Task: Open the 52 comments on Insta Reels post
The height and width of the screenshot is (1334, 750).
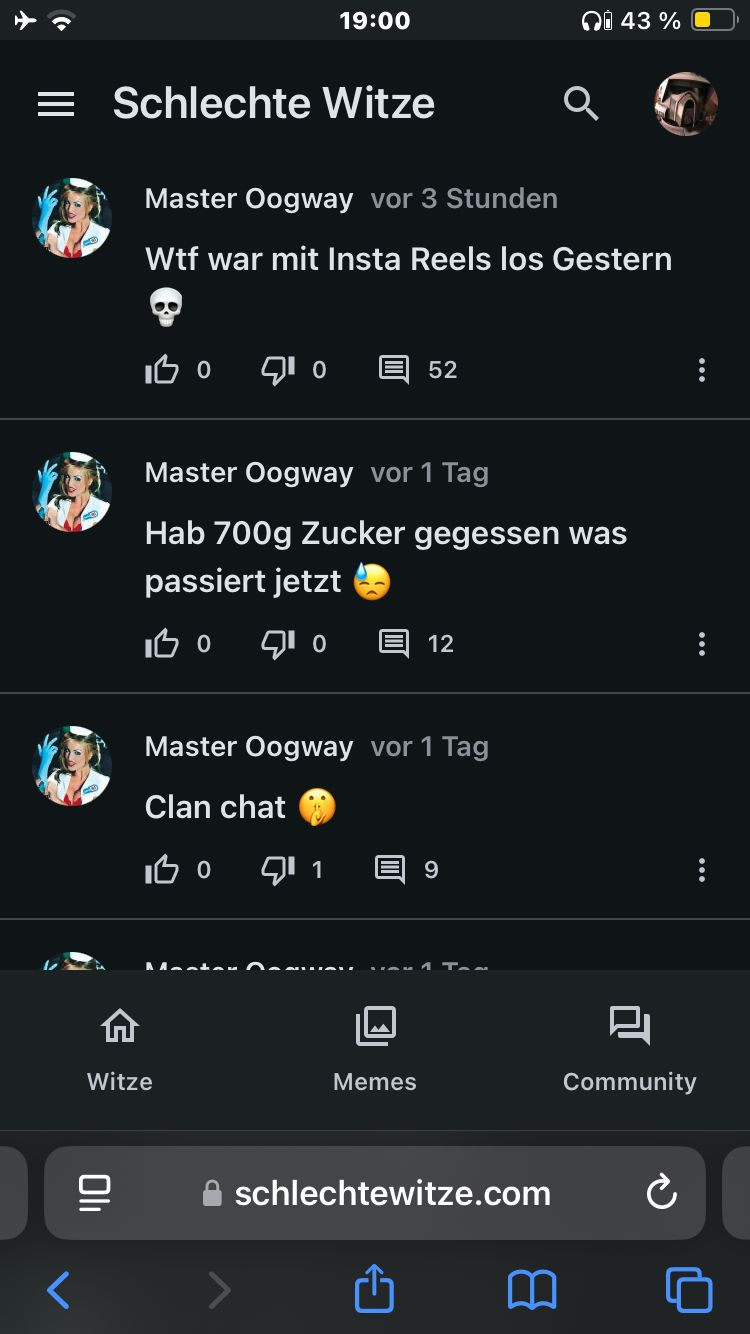Action: (394, 370)
